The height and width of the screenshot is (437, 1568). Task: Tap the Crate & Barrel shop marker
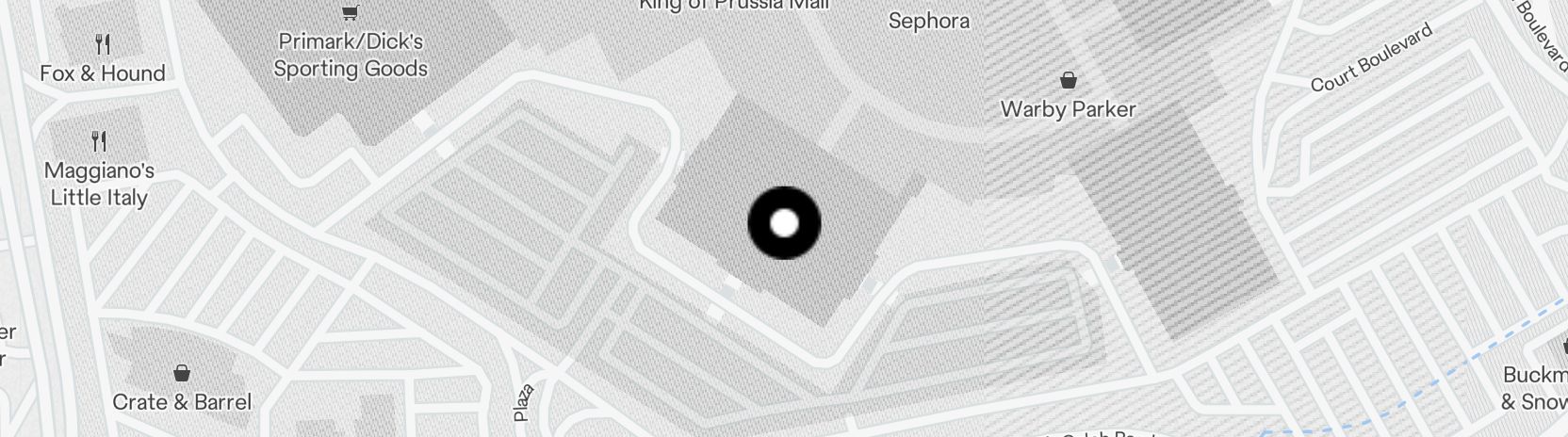[x=182, y=374]
